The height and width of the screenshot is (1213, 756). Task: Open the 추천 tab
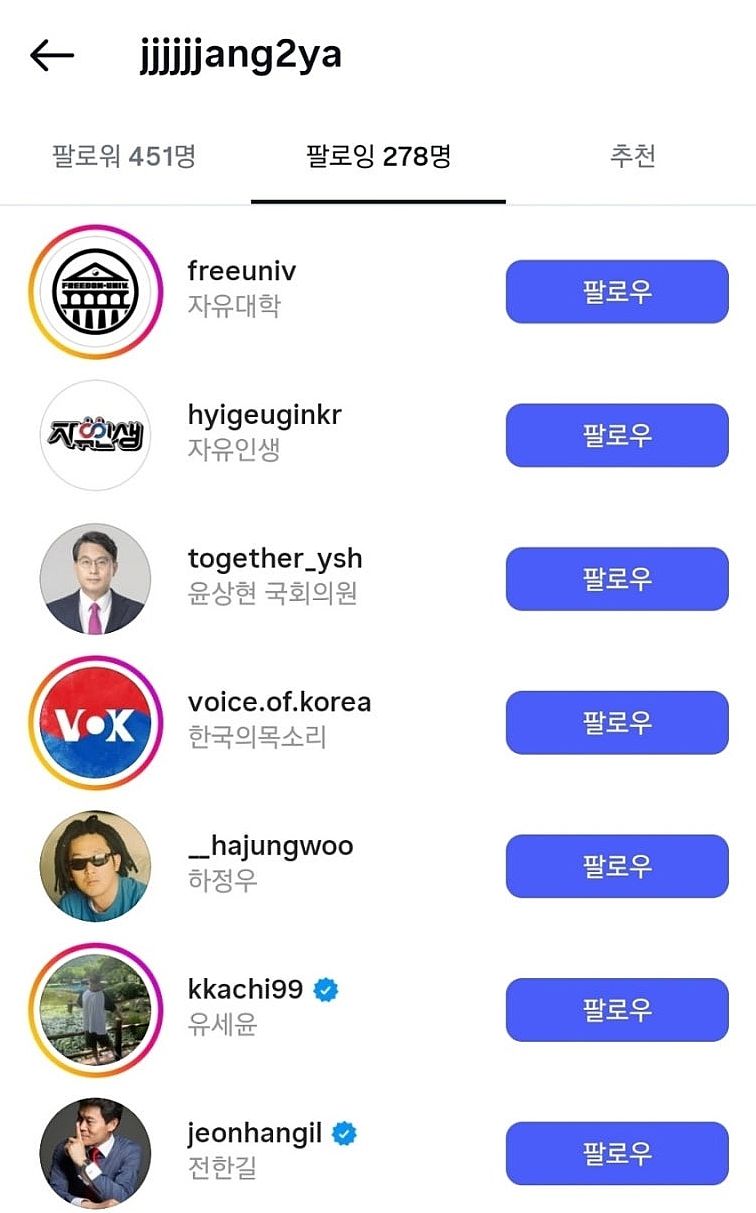(x=632, y=156)
